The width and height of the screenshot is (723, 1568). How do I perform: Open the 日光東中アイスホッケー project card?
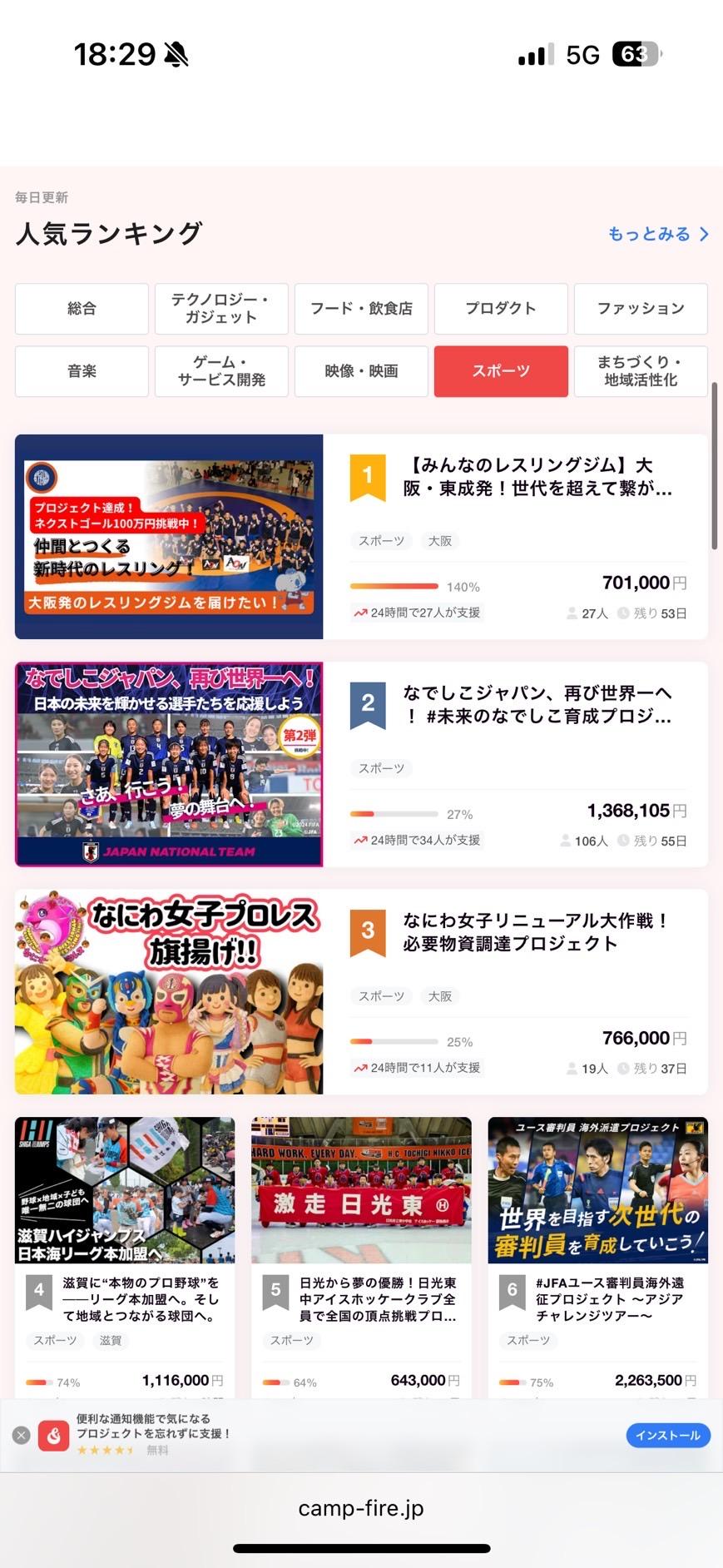tap(361, 1248)
